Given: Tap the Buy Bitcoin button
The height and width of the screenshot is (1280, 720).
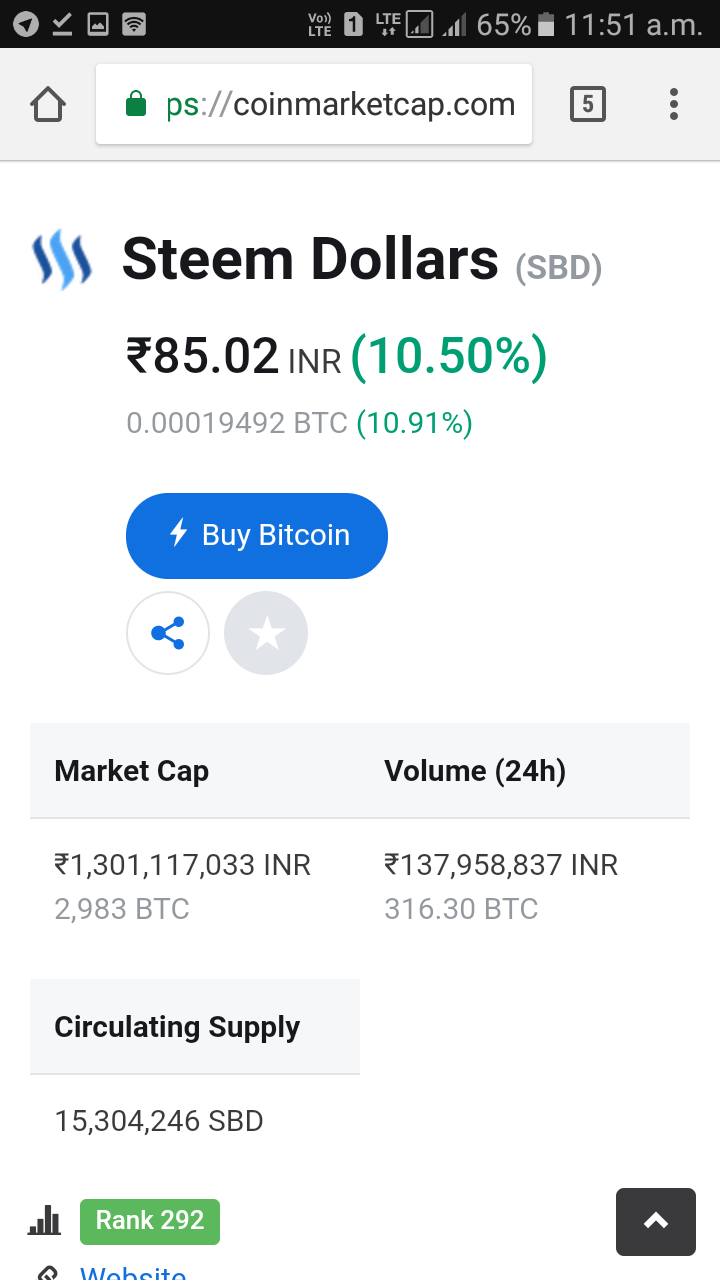Looking at the screenshot, I should (256, 535).
